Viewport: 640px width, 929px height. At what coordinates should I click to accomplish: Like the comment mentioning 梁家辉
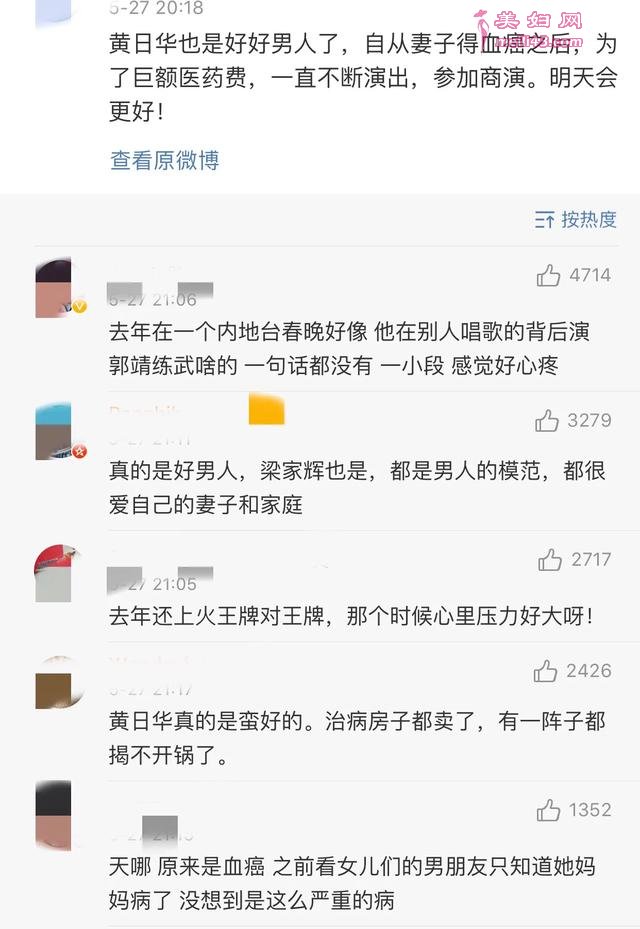point(547,421)
